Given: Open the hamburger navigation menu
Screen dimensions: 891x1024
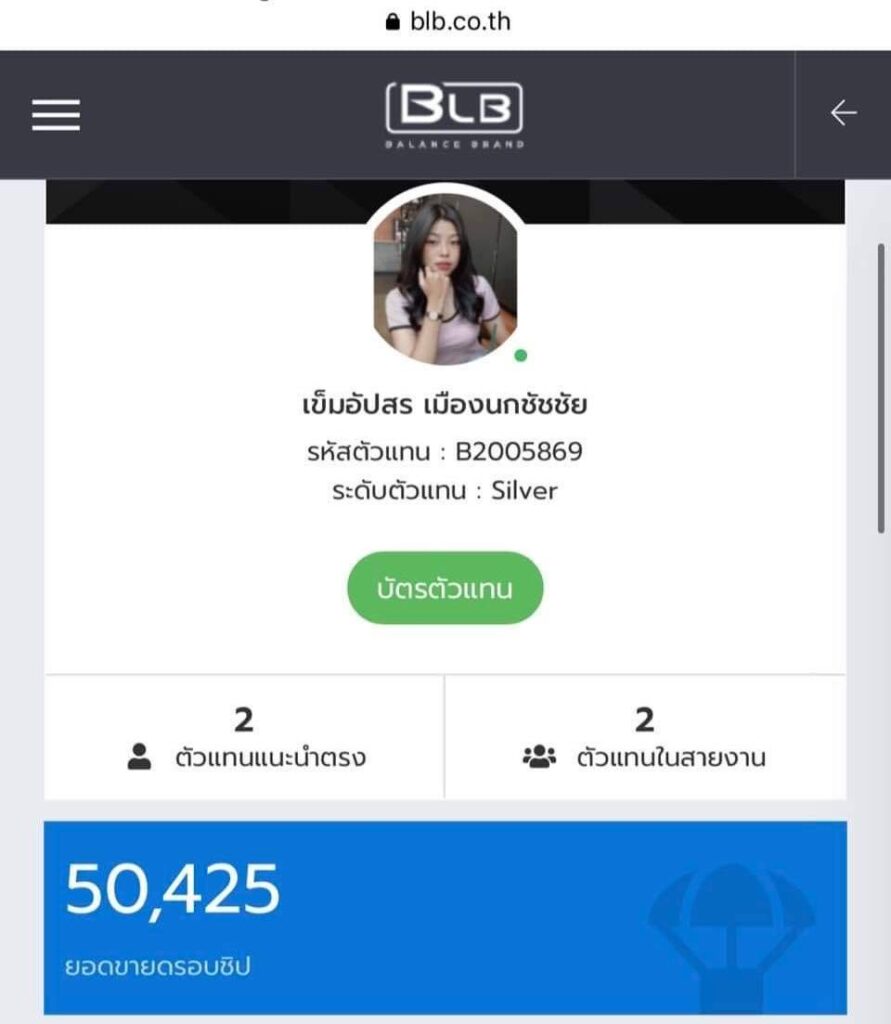Looking at the screenshot, I should pyautogui.click(x=56, y=115).
